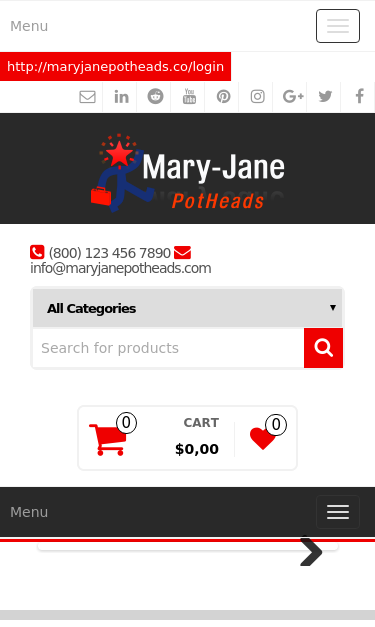Open the Instagram icon

257,97
